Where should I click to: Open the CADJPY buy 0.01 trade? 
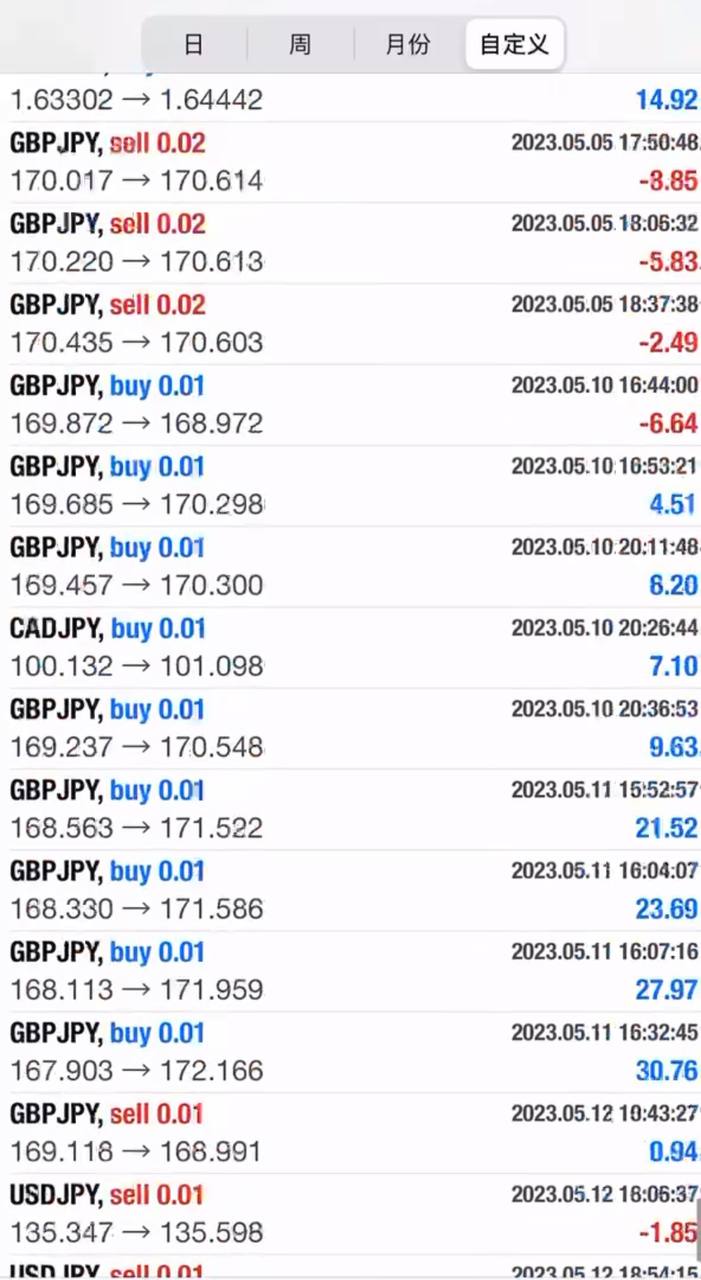[x=350, y=648]
